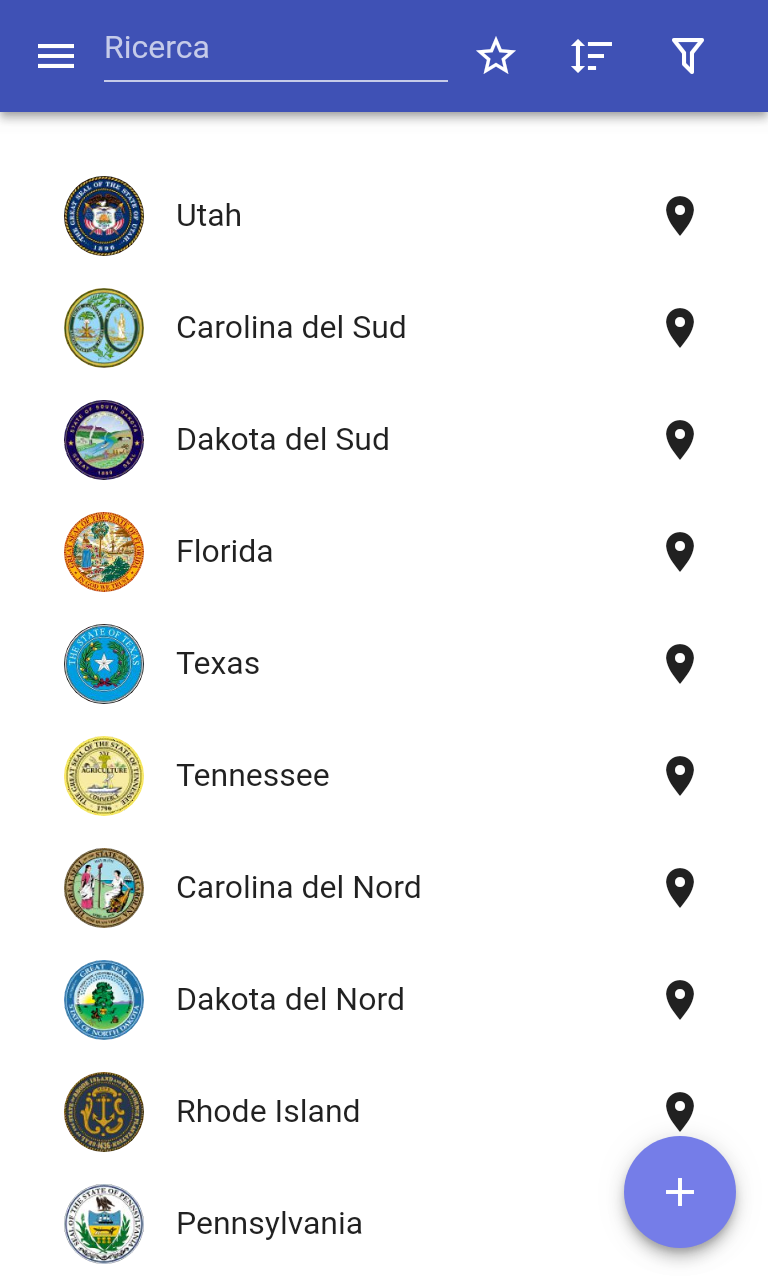Open Carolina del Nord
The width and height of the screenshot is (768, 1280).
[x=299, y=888]
